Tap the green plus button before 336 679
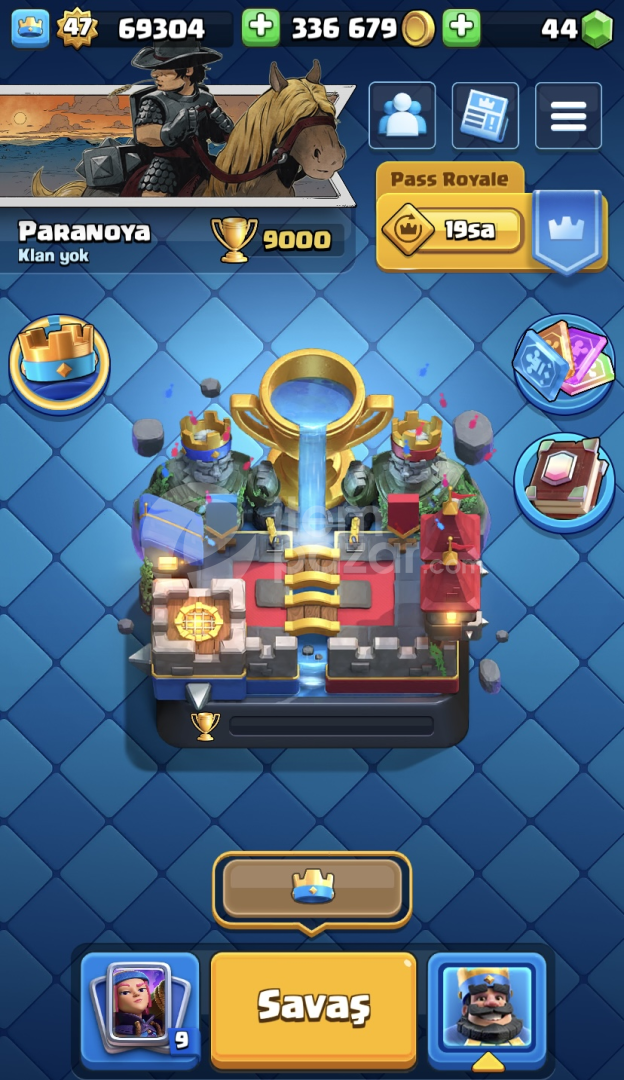624x1080 pixels. (x=261, y=28)
